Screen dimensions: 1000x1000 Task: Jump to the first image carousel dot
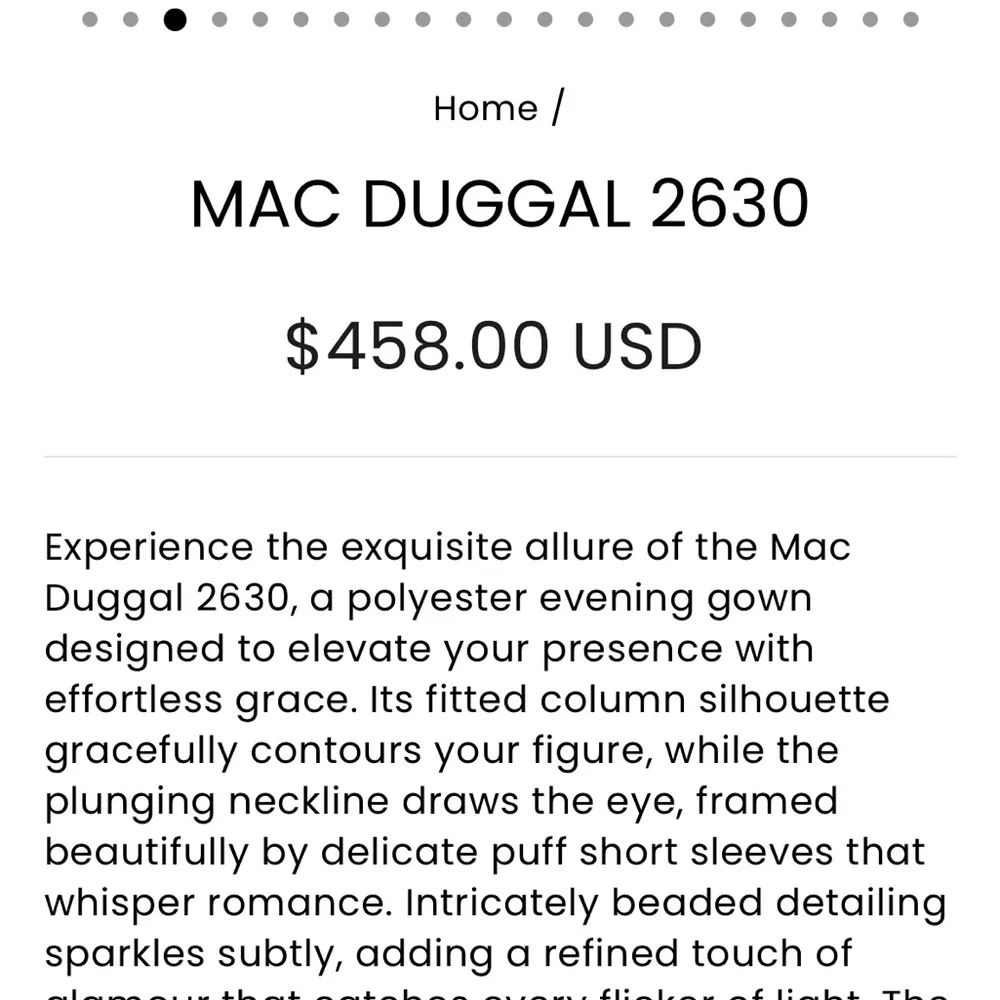[x=90, y=20]
